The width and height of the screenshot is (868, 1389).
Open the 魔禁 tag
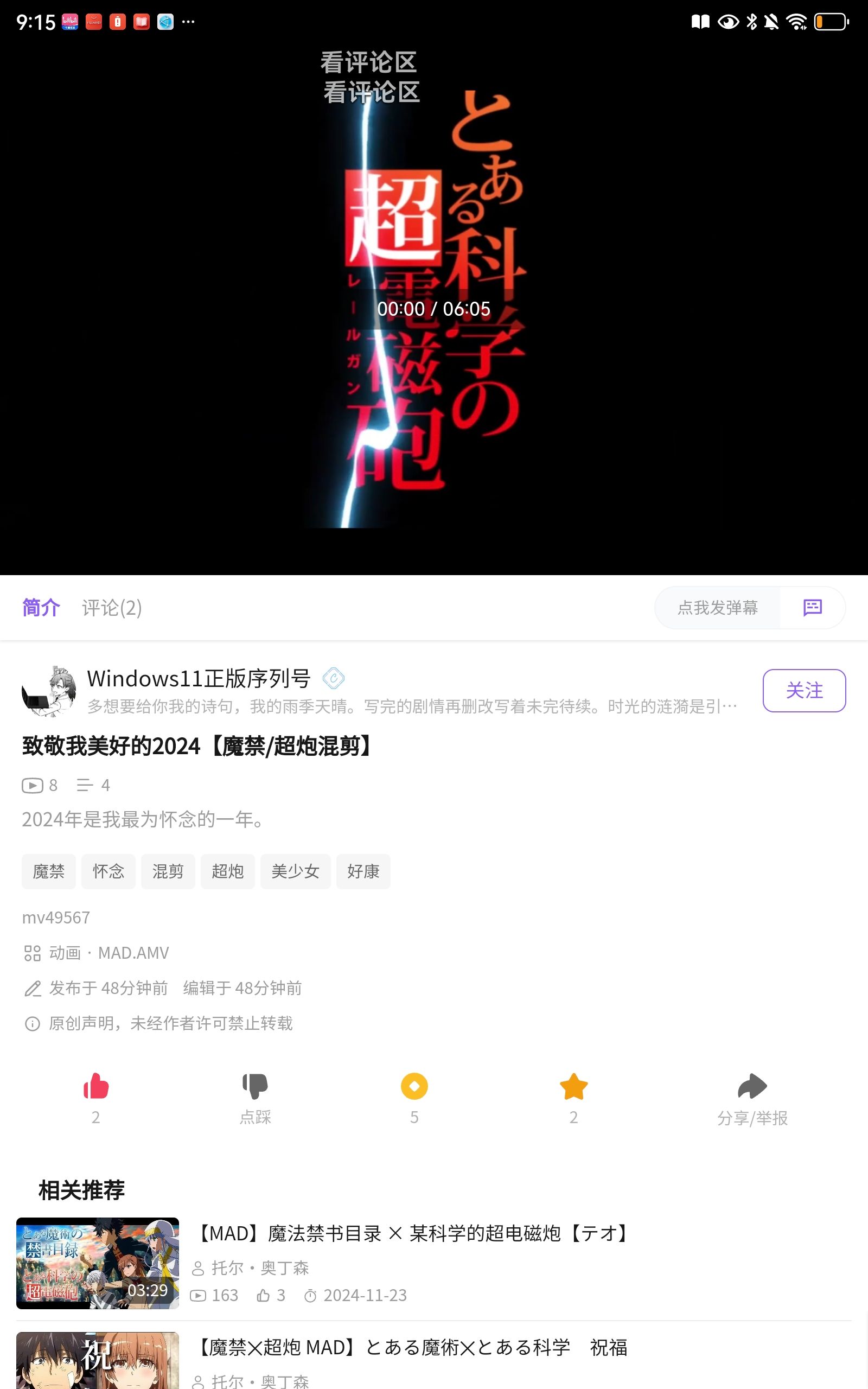click(49, 871)
